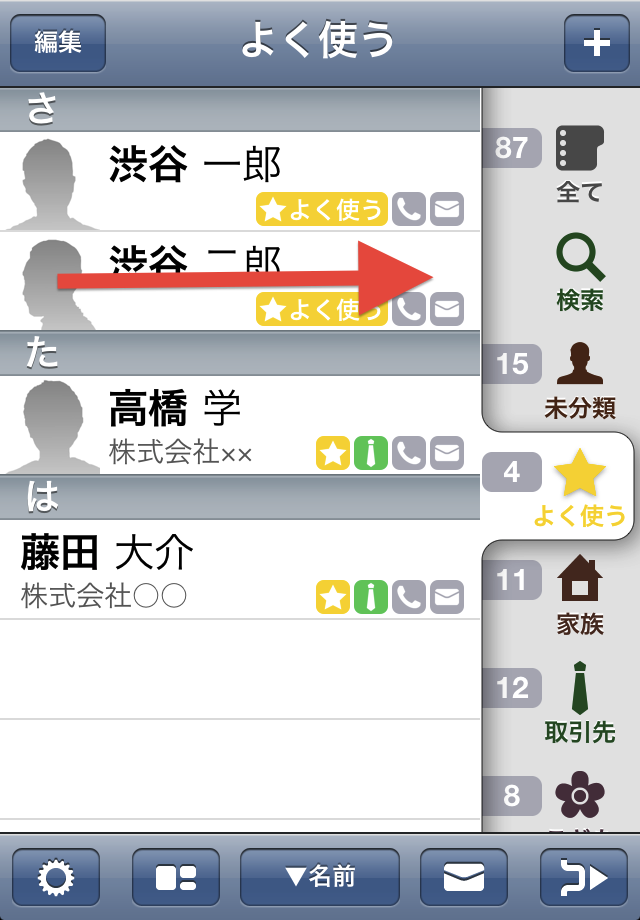Viewport: 640px width, 920px height.
Task: Open contact 高橋 学
Action: 240,425
